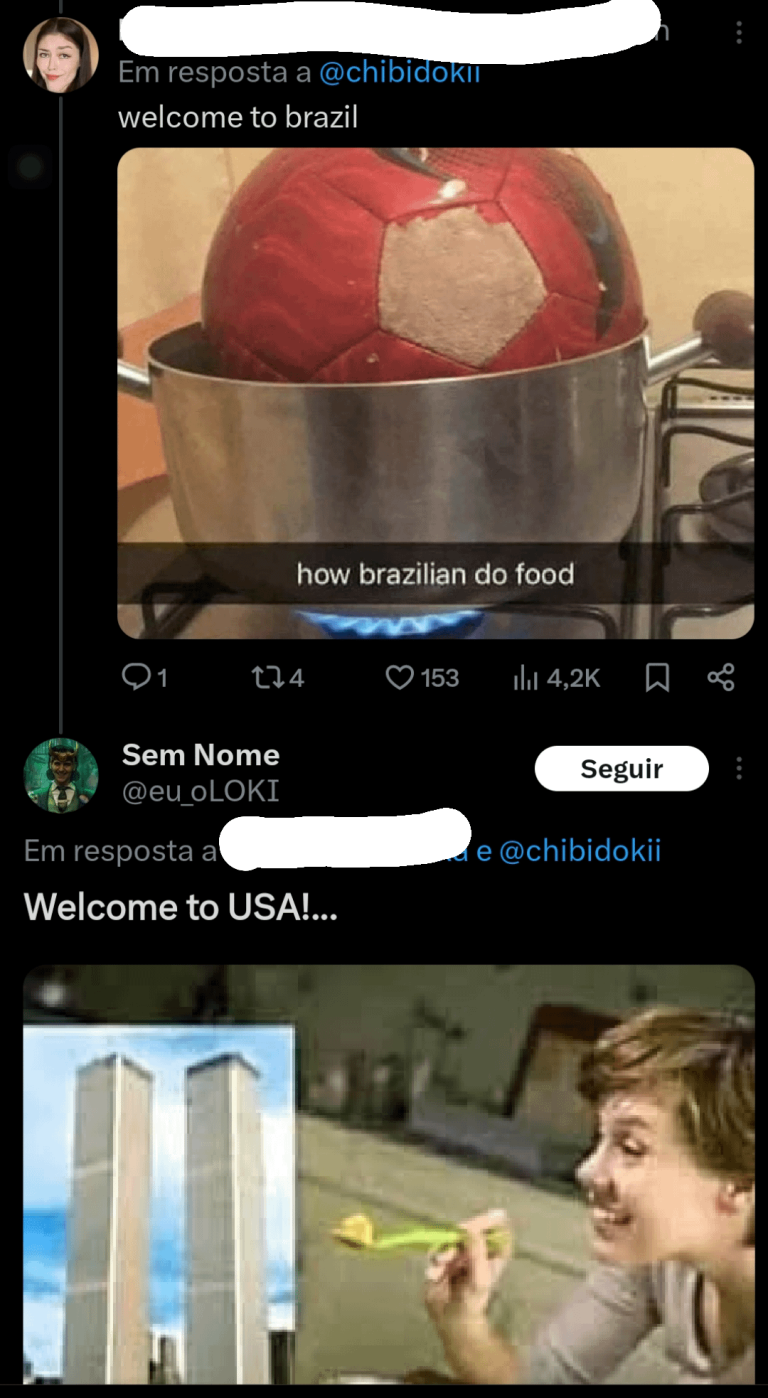Viewport: 768px width, 1398px height.
Task: Open the top poster's profile avatar
Action: click(x=60, y=55)
